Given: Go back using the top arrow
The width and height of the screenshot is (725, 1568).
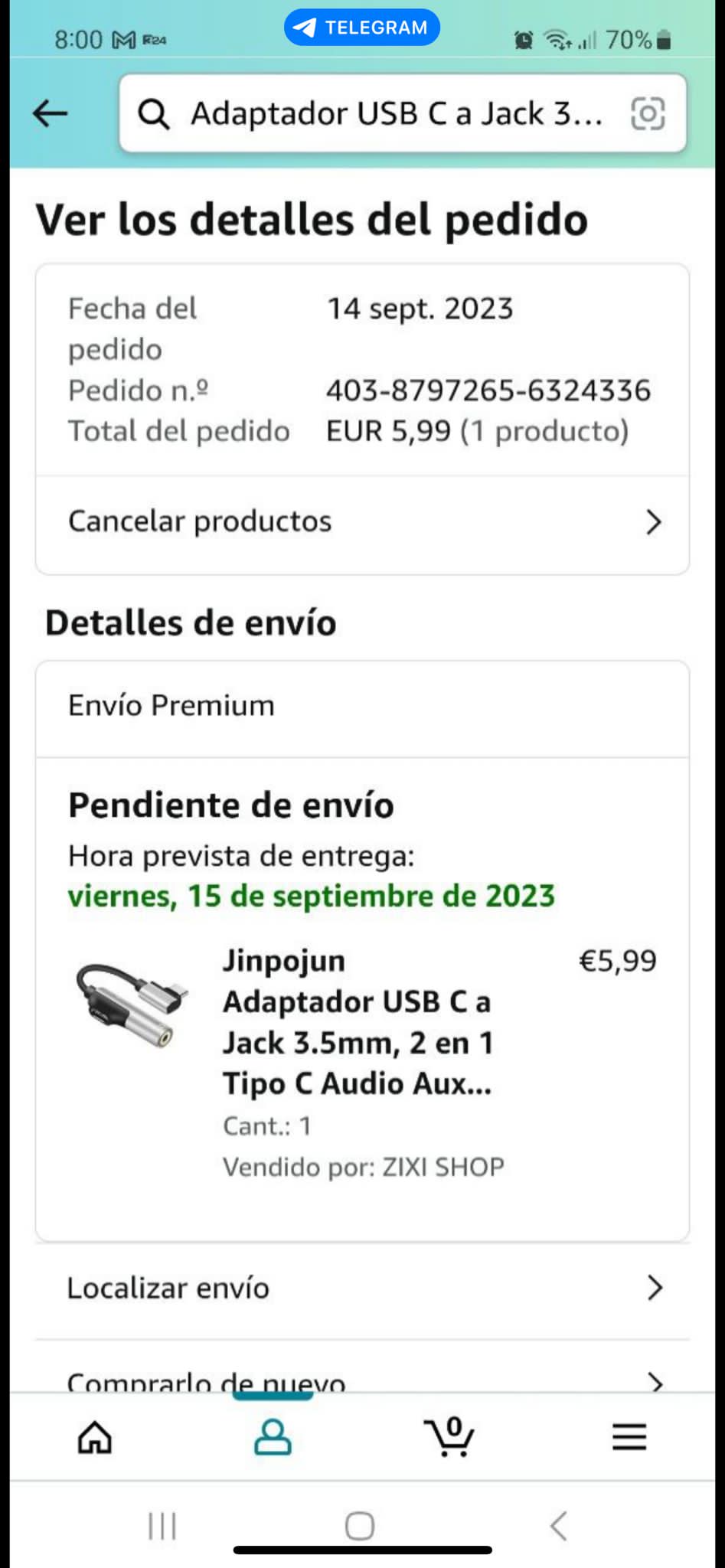Looking at the screenshot, I should [x=51, y=113].
